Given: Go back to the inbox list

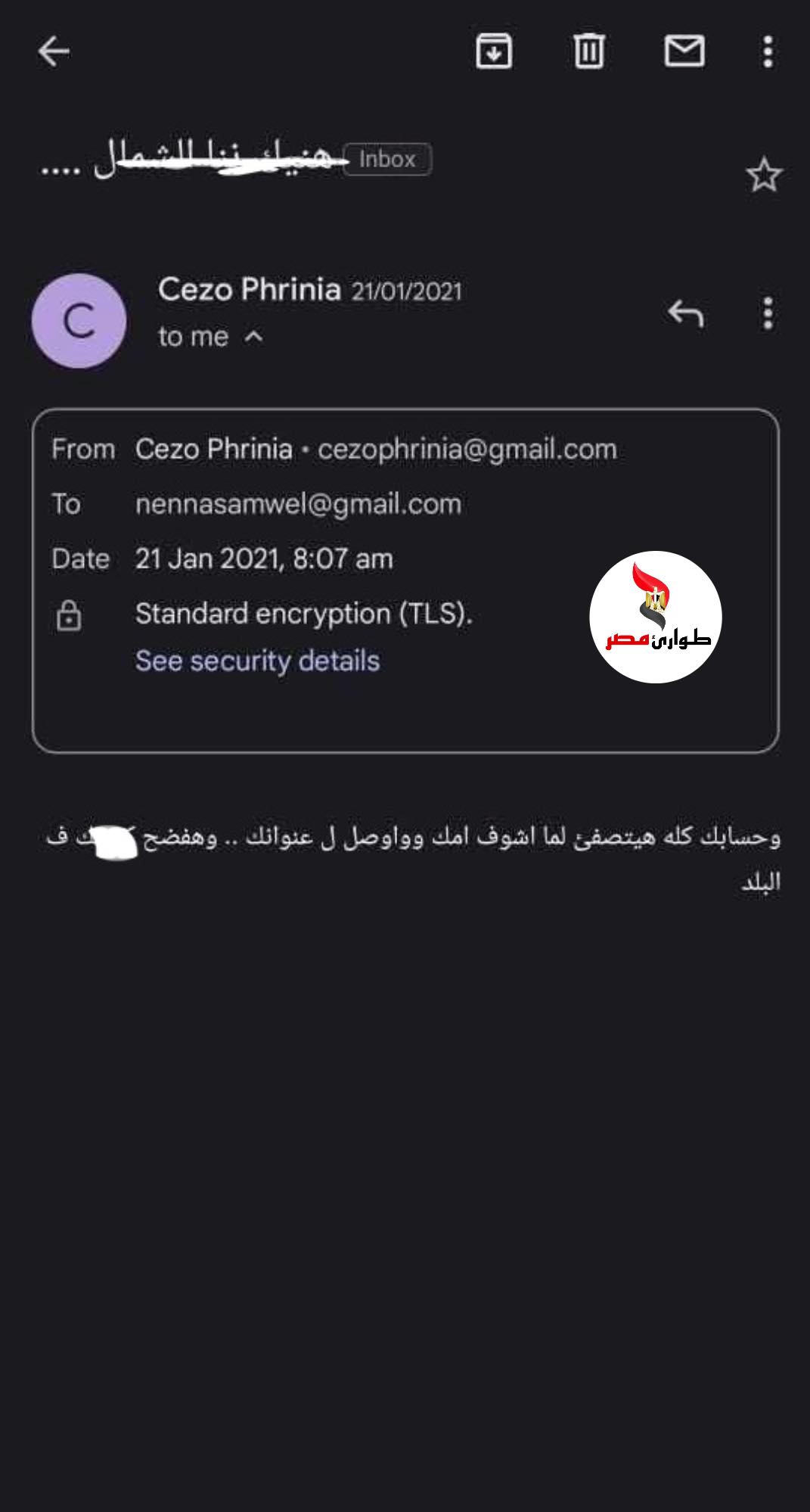Looking at the screenshot, I should click(x=54, y=51).
